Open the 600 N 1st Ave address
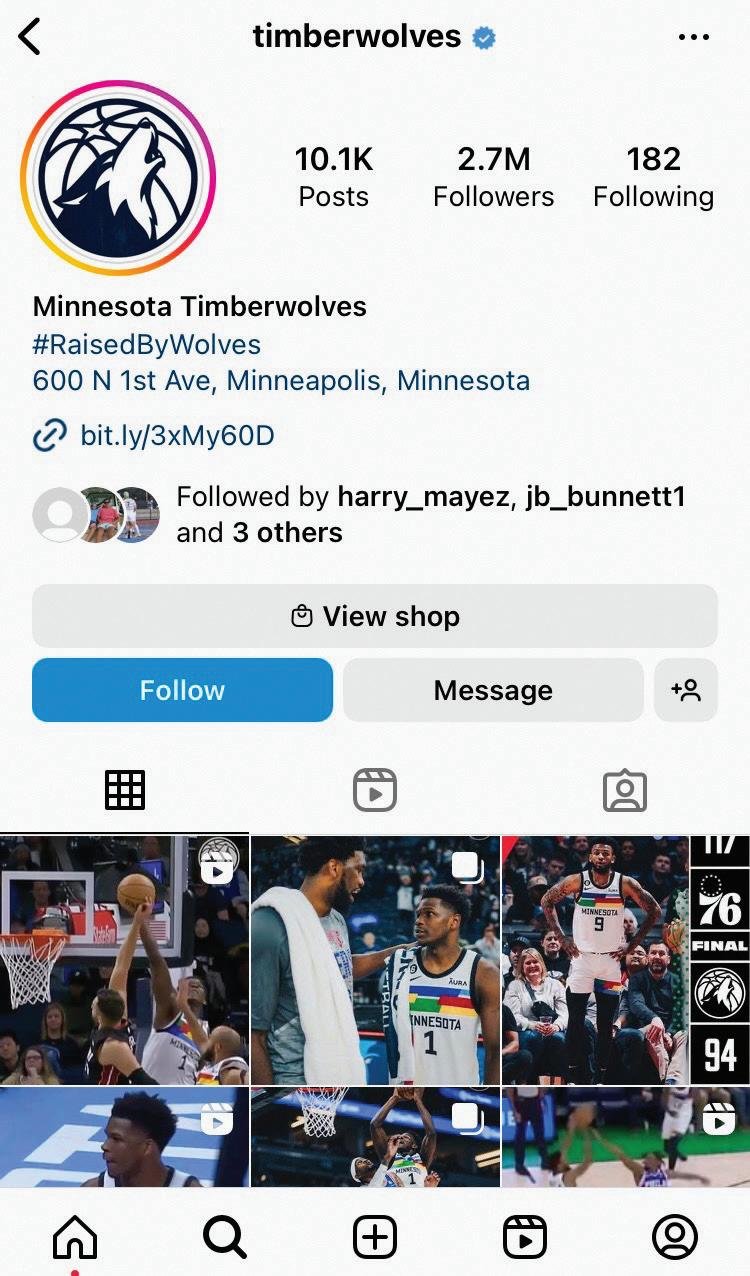 (x=281, y=380)
